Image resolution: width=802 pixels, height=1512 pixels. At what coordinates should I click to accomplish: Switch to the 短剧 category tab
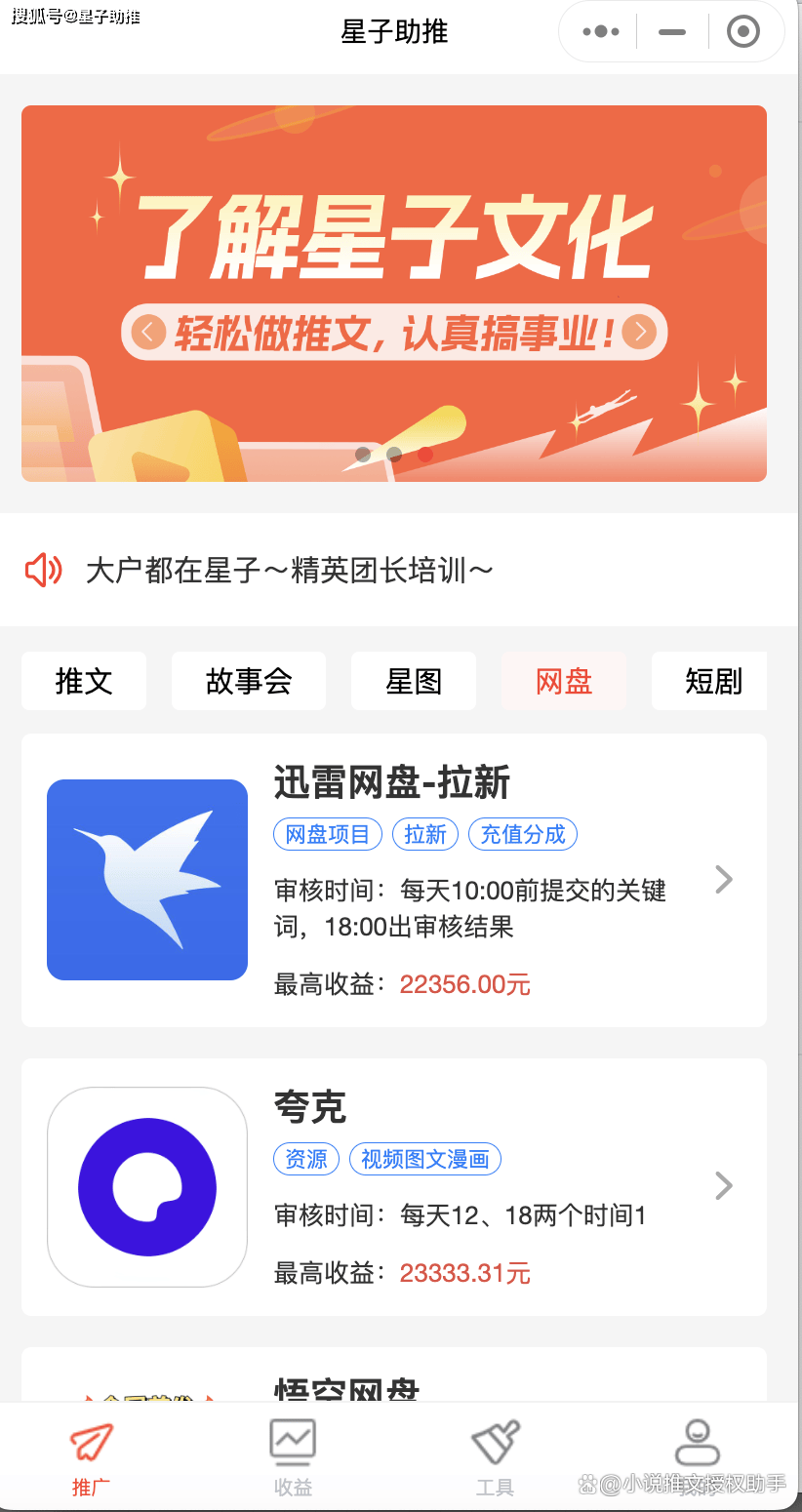pyautogui.click(x=709, y=681)
